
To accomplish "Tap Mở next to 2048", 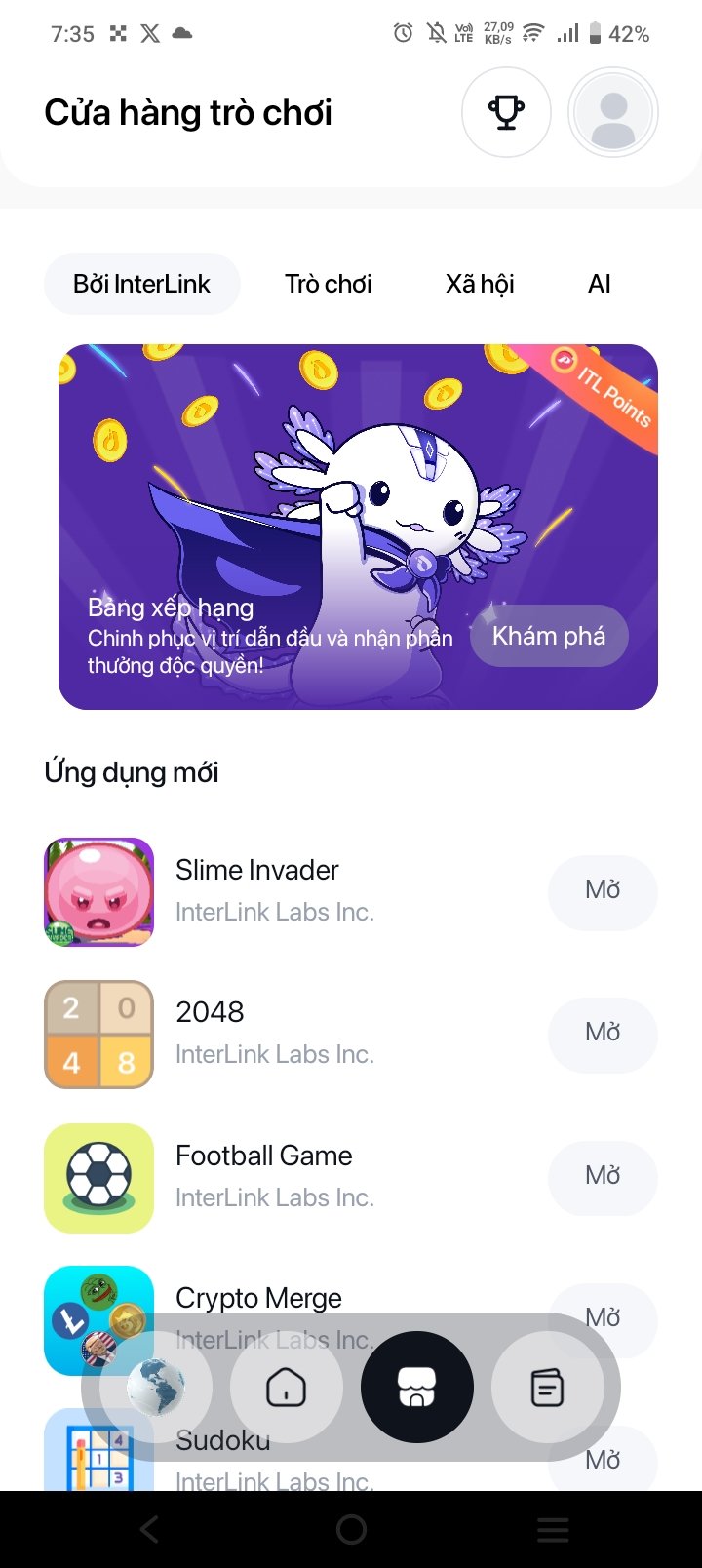I will coord(603,1033).
